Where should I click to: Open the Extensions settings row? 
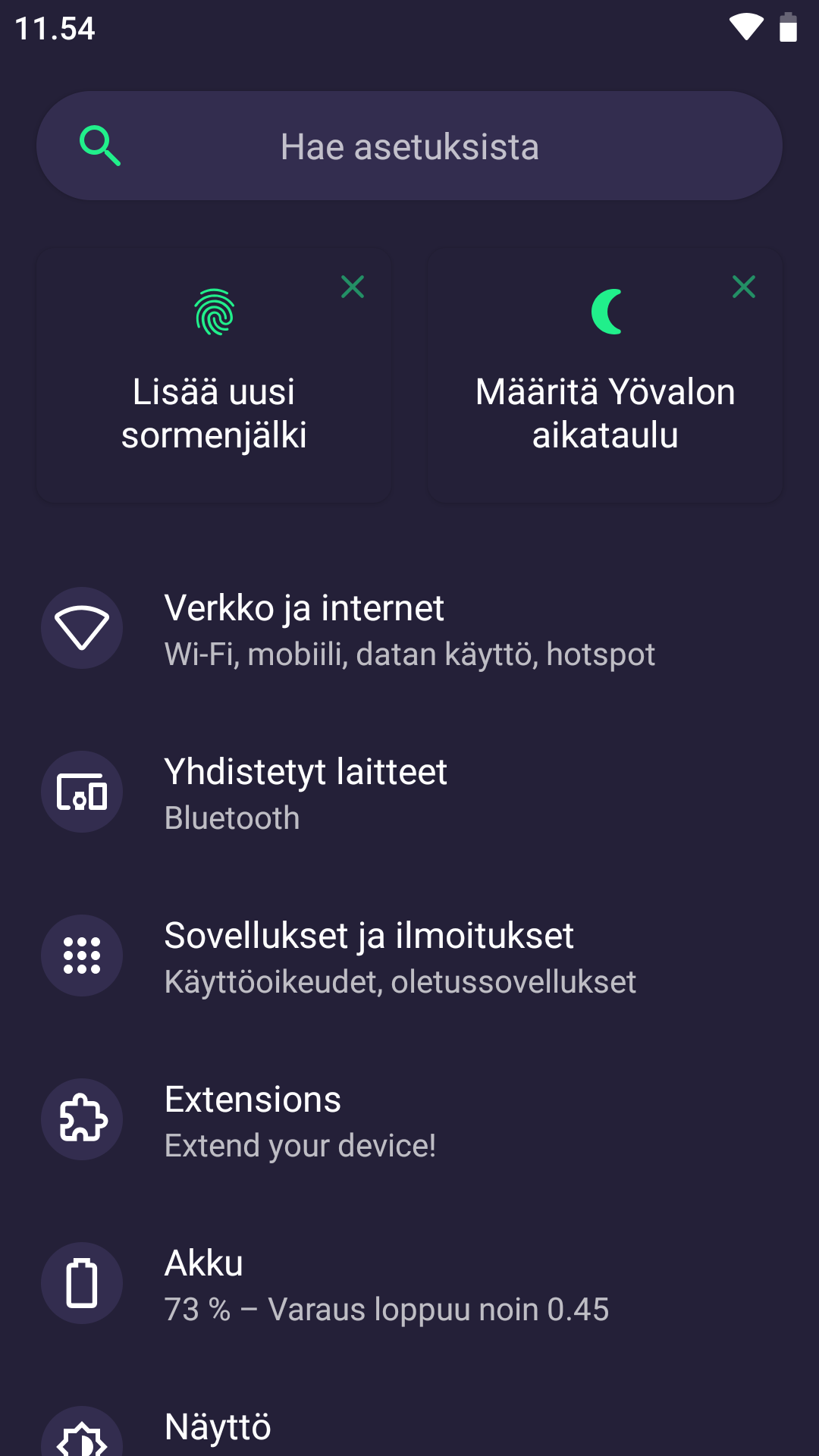pos(409,1120)
